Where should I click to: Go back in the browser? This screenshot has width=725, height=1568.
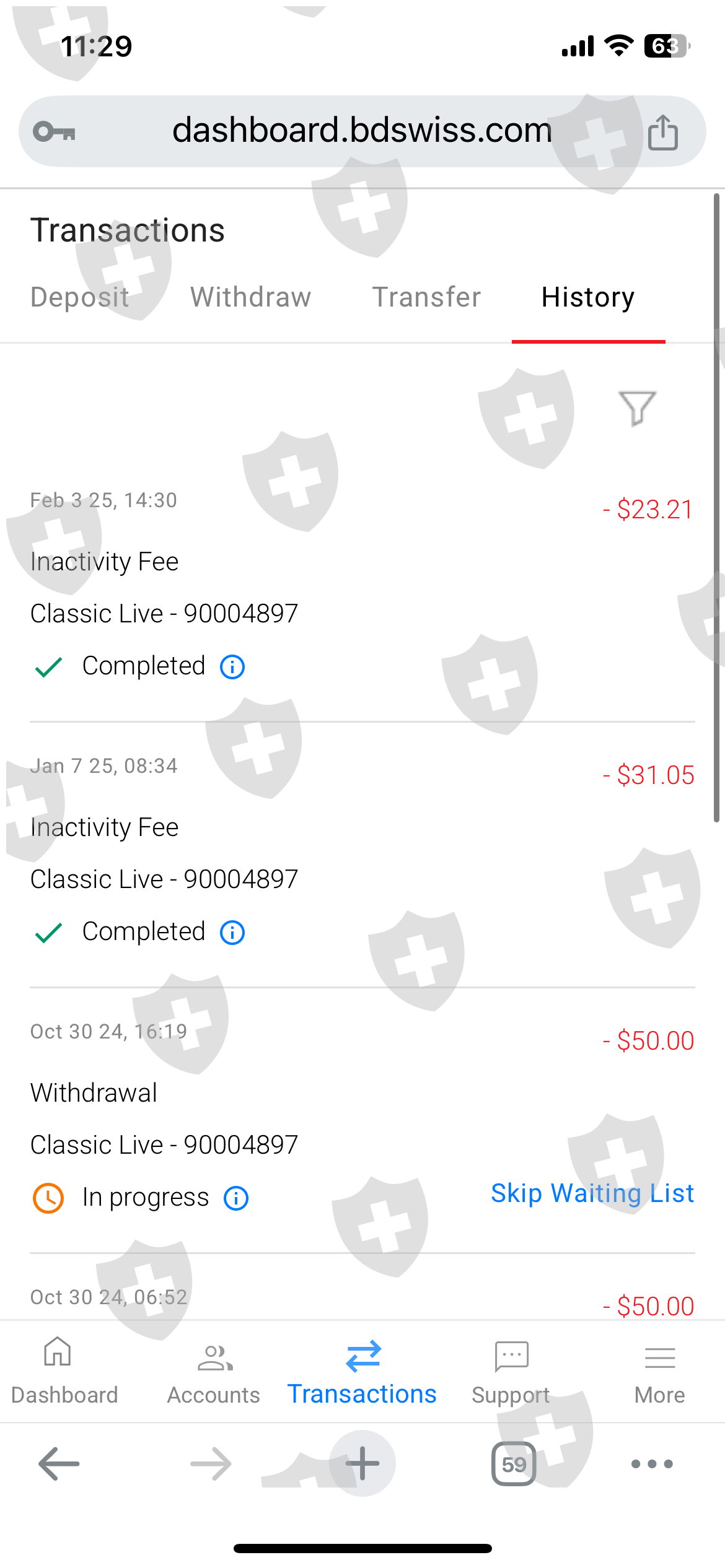pyautogui.click(x=59, y=1464)
